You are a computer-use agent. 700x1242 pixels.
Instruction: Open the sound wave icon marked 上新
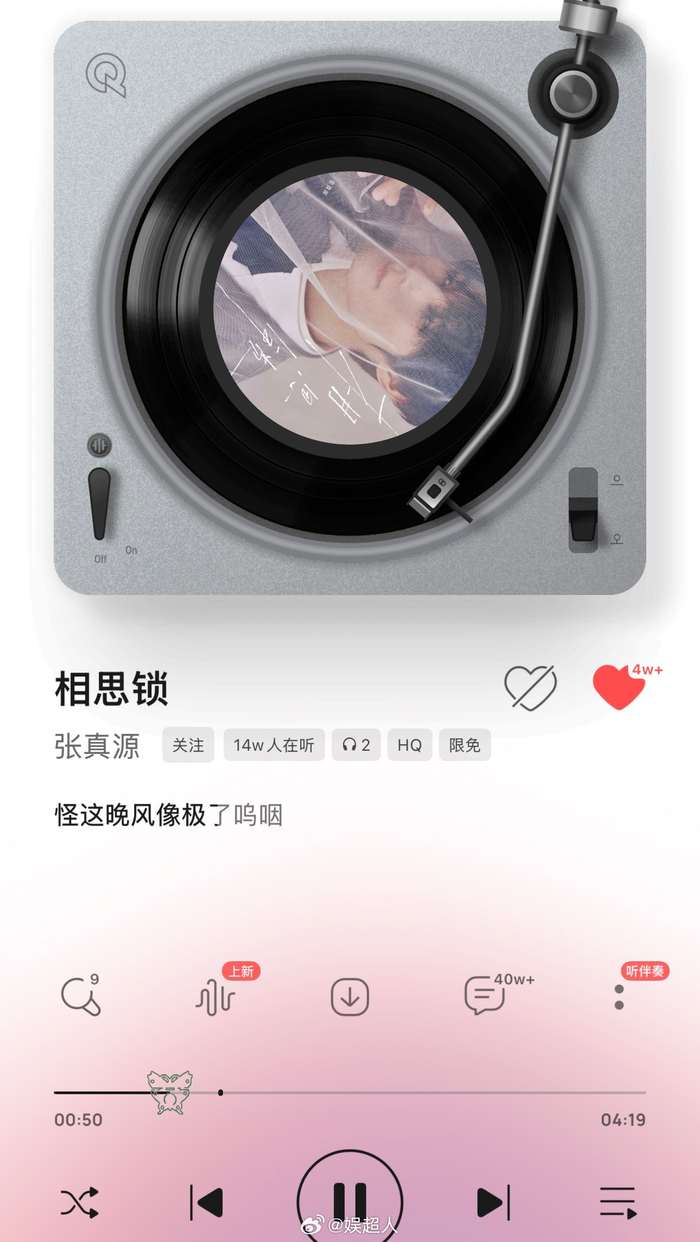tap(215, 996)
